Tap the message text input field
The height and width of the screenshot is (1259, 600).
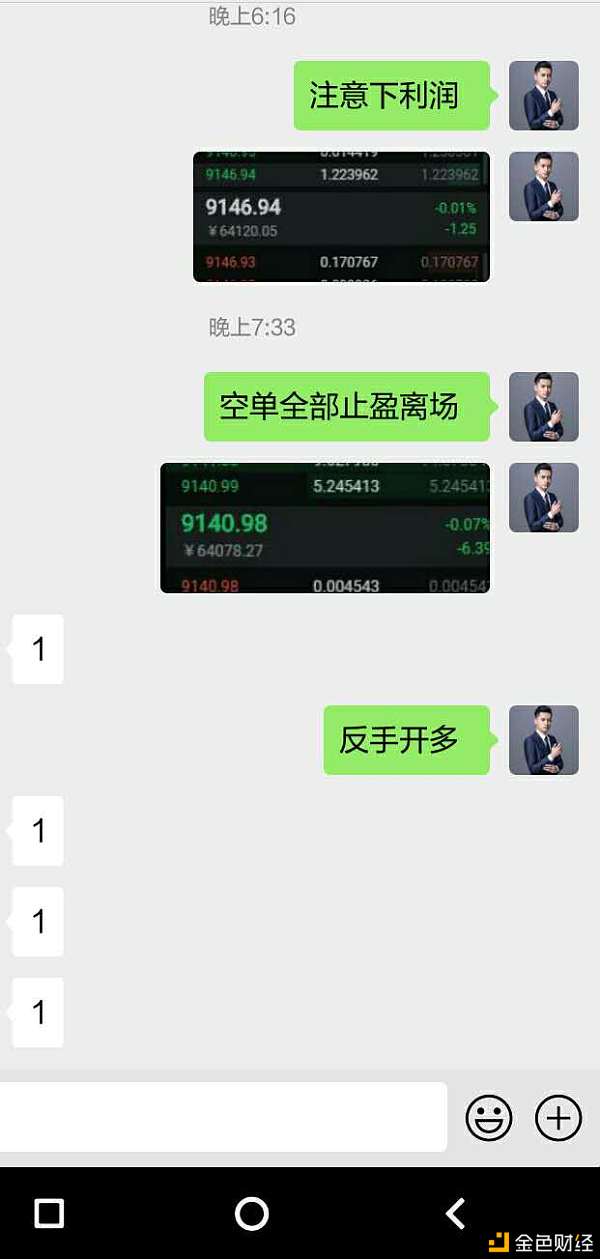(222, 1117)
